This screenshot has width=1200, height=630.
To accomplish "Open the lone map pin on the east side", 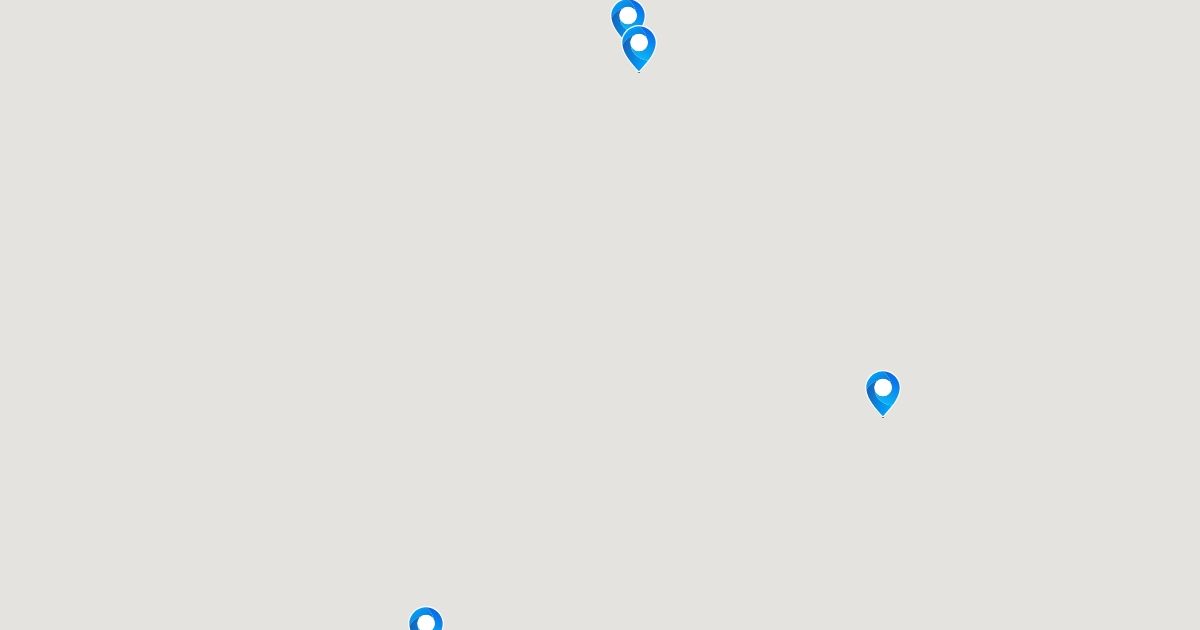I will point(882,391).
